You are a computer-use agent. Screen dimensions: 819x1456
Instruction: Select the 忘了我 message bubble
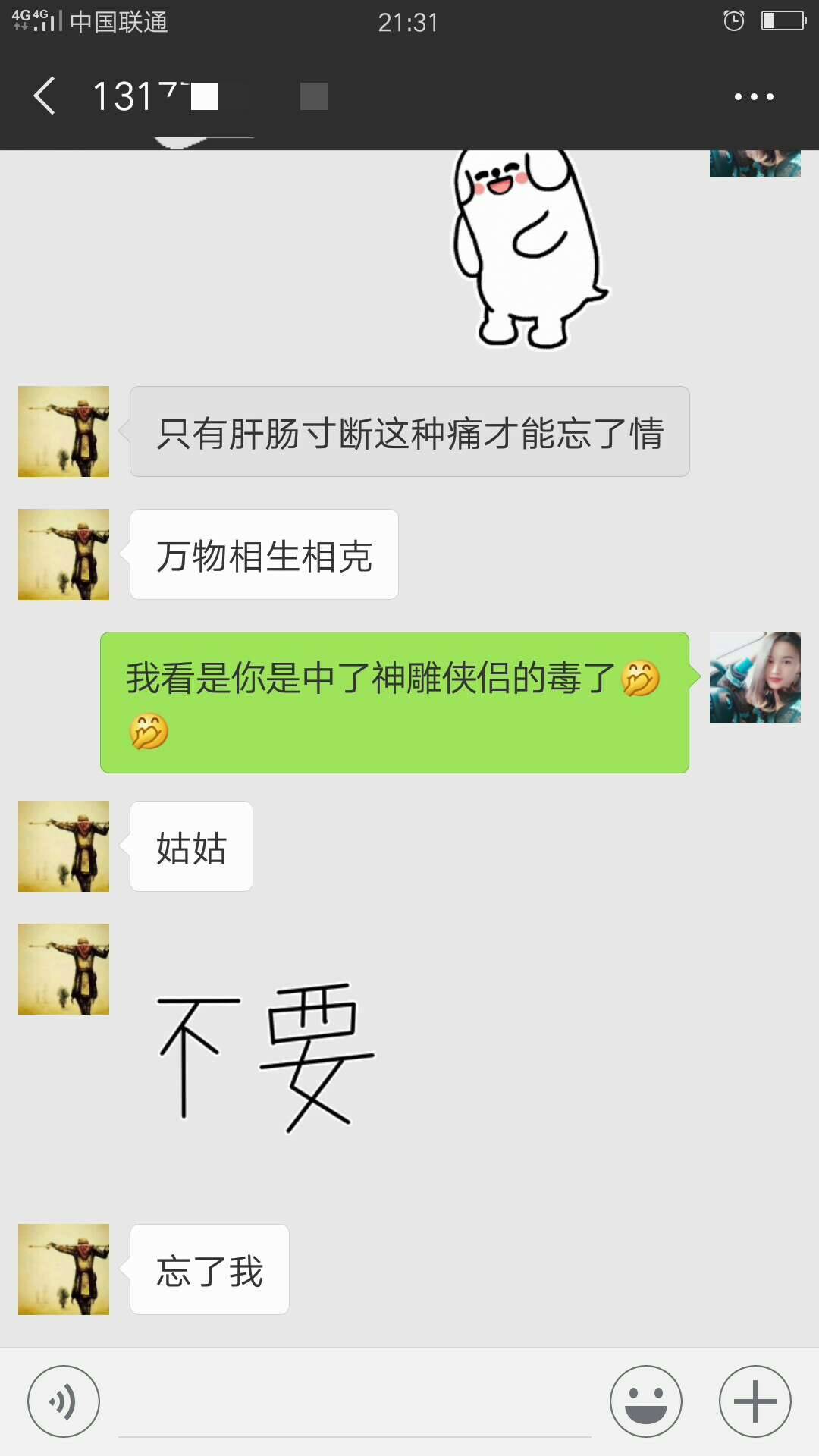(x=210, y=1269)
